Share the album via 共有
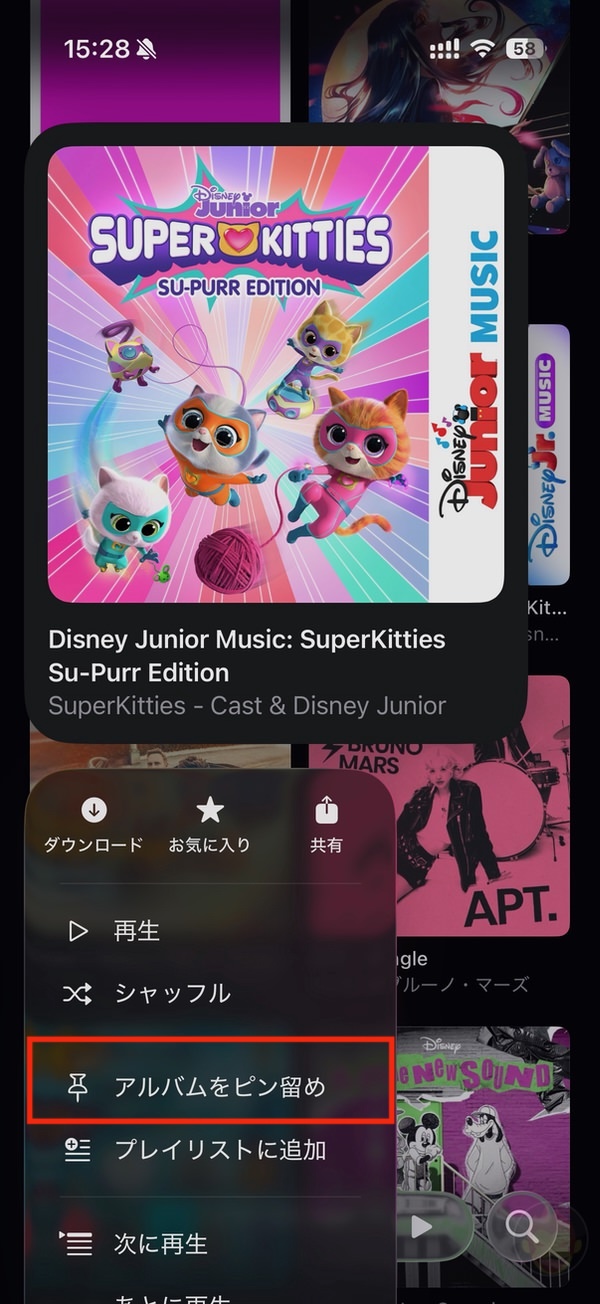Viewport: 600px width, 1304px height. point(326,824)
